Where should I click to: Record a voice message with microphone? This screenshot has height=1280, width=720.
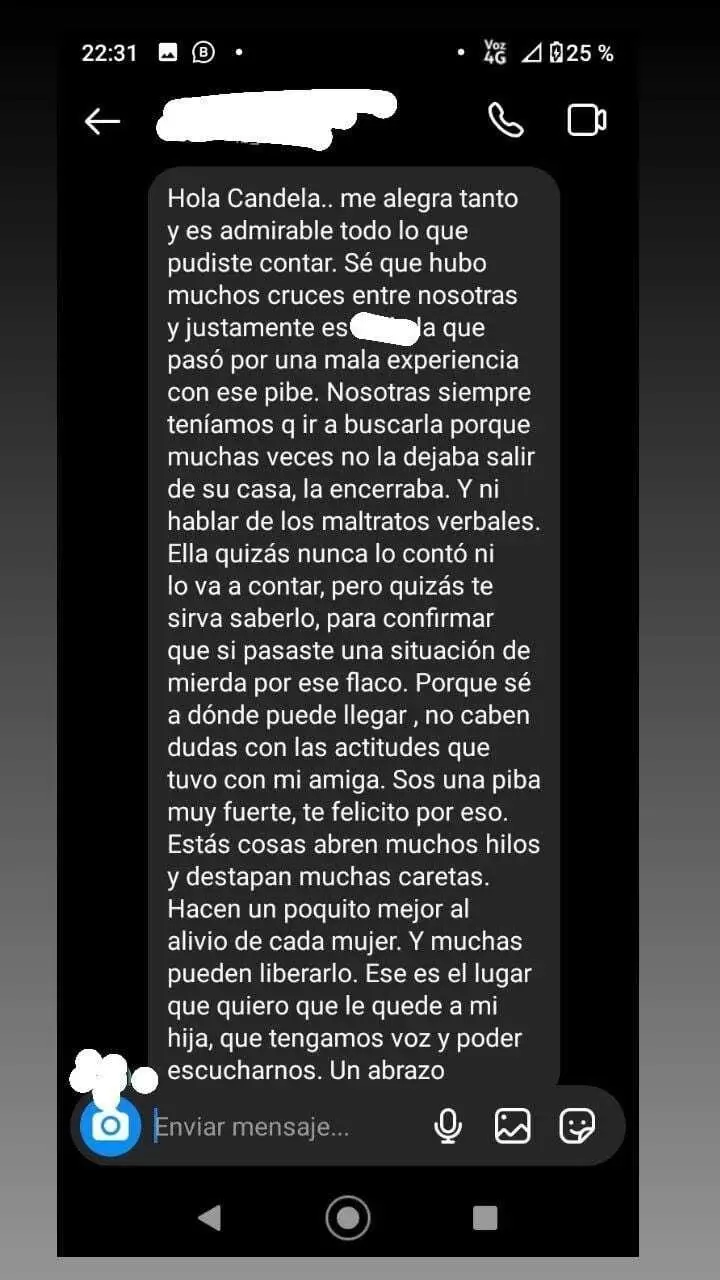pos(448,1127)
